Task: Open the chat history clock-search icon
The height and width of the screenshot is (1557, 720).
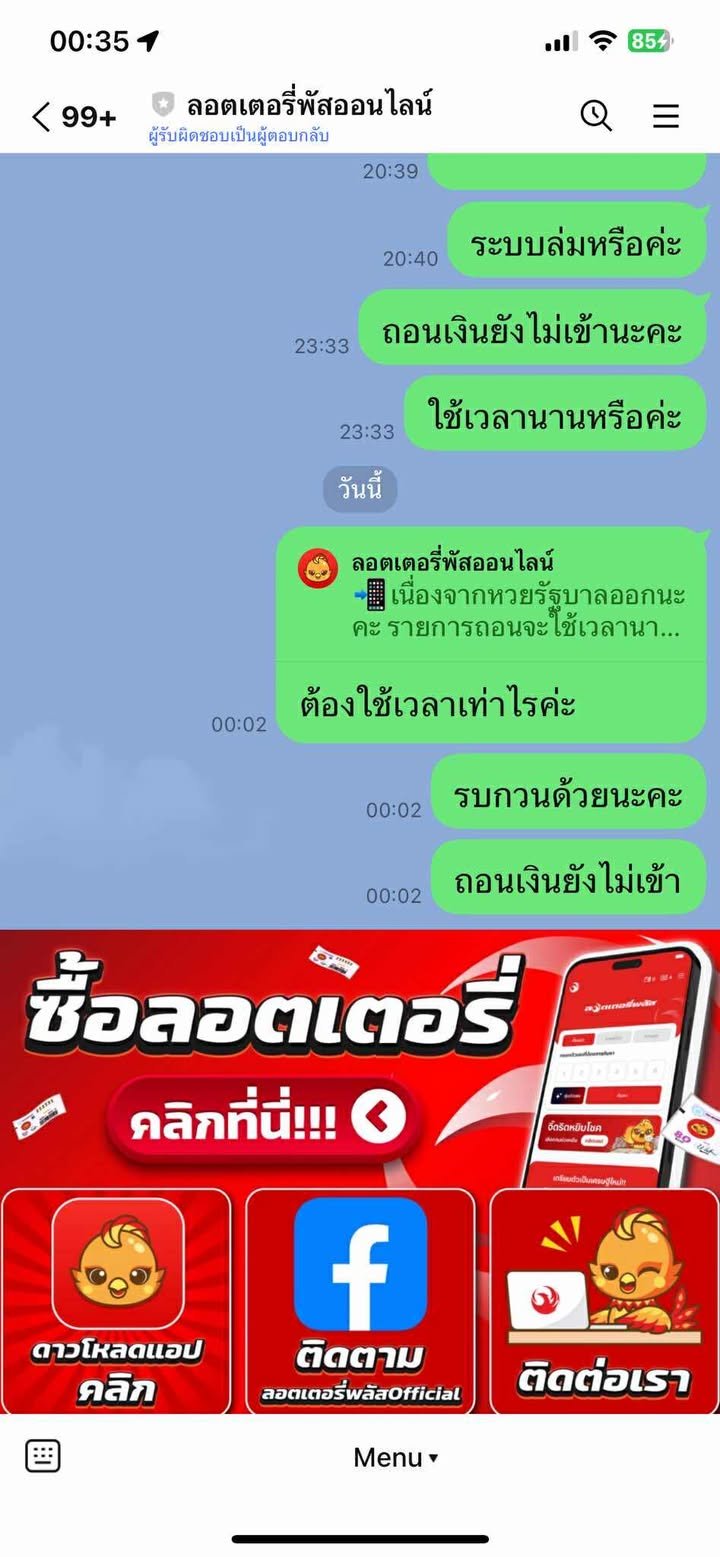Action: (x=596, y=116)
